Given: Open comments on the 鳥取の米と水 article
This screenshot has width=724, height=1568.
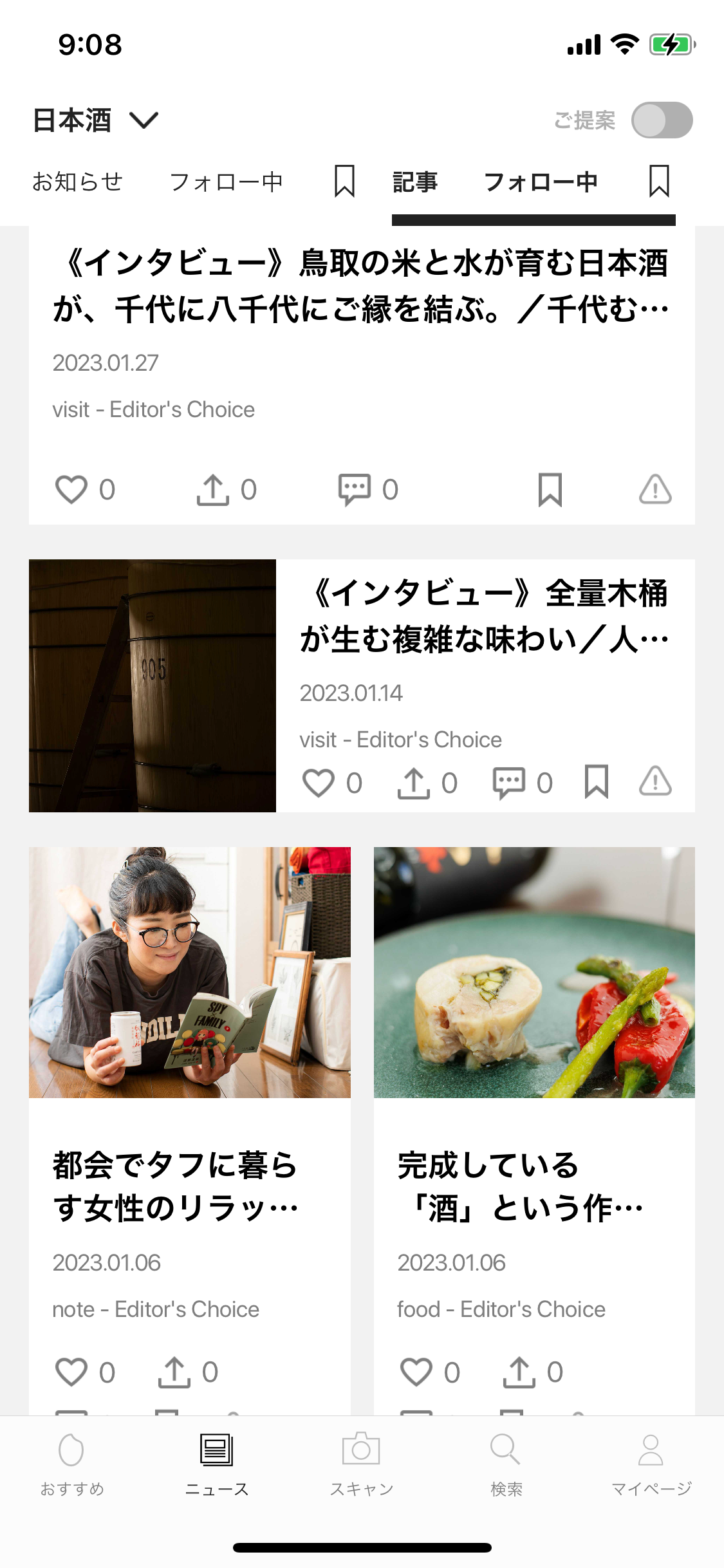Looking at the screenshot, I should coord(355,489).
